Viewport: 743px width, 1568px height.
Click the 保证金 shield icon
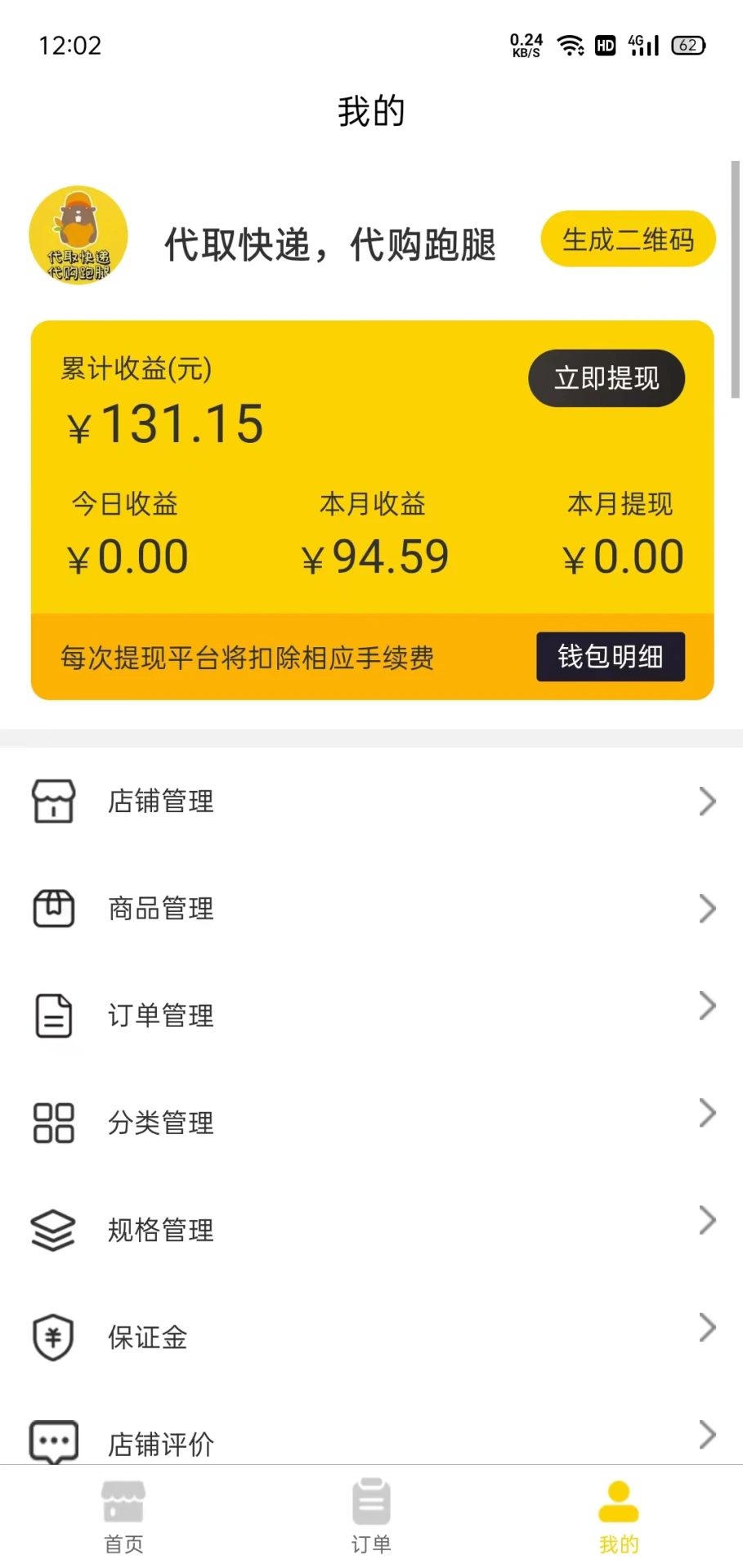(x=53, y=1337)
